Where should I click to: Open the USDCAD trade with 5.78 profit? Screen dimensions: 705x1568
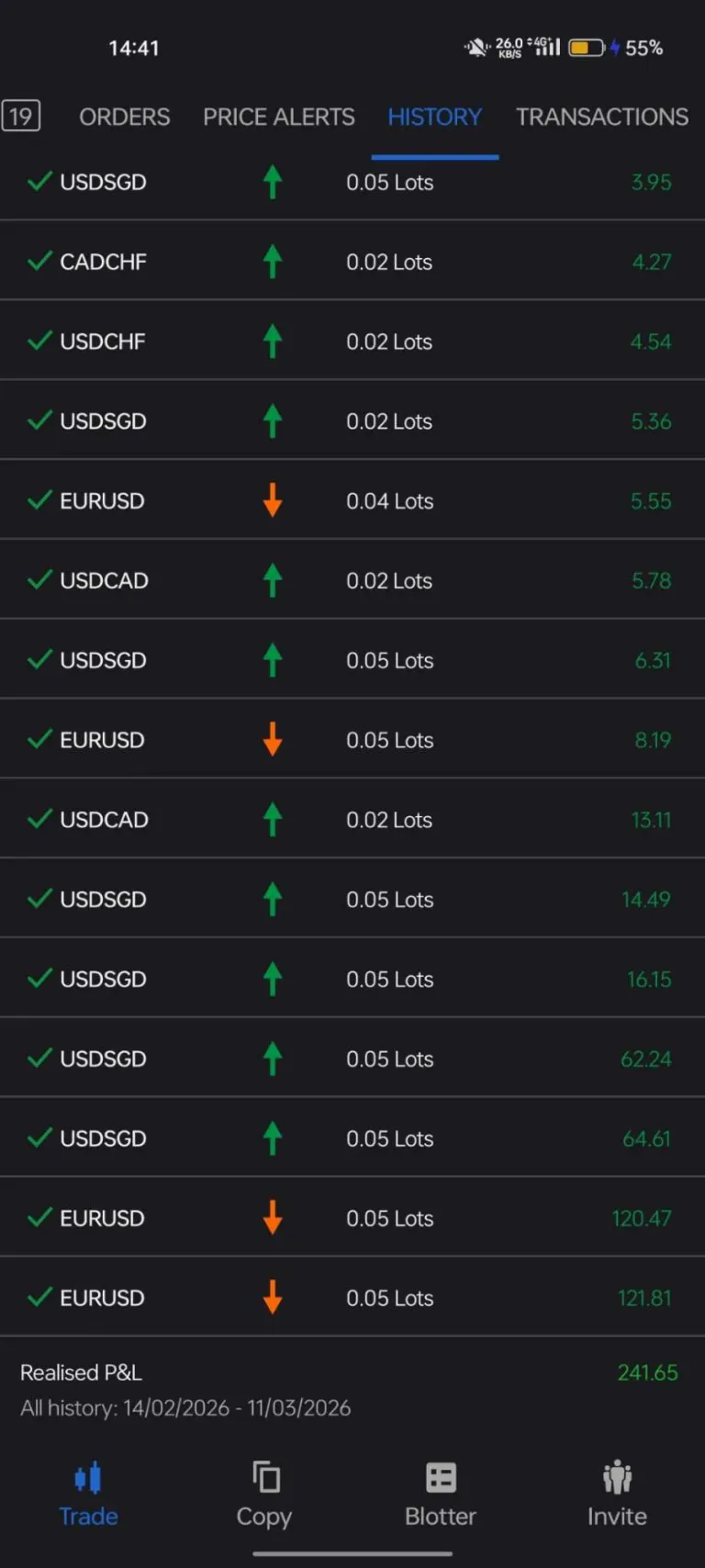(352, 580)
